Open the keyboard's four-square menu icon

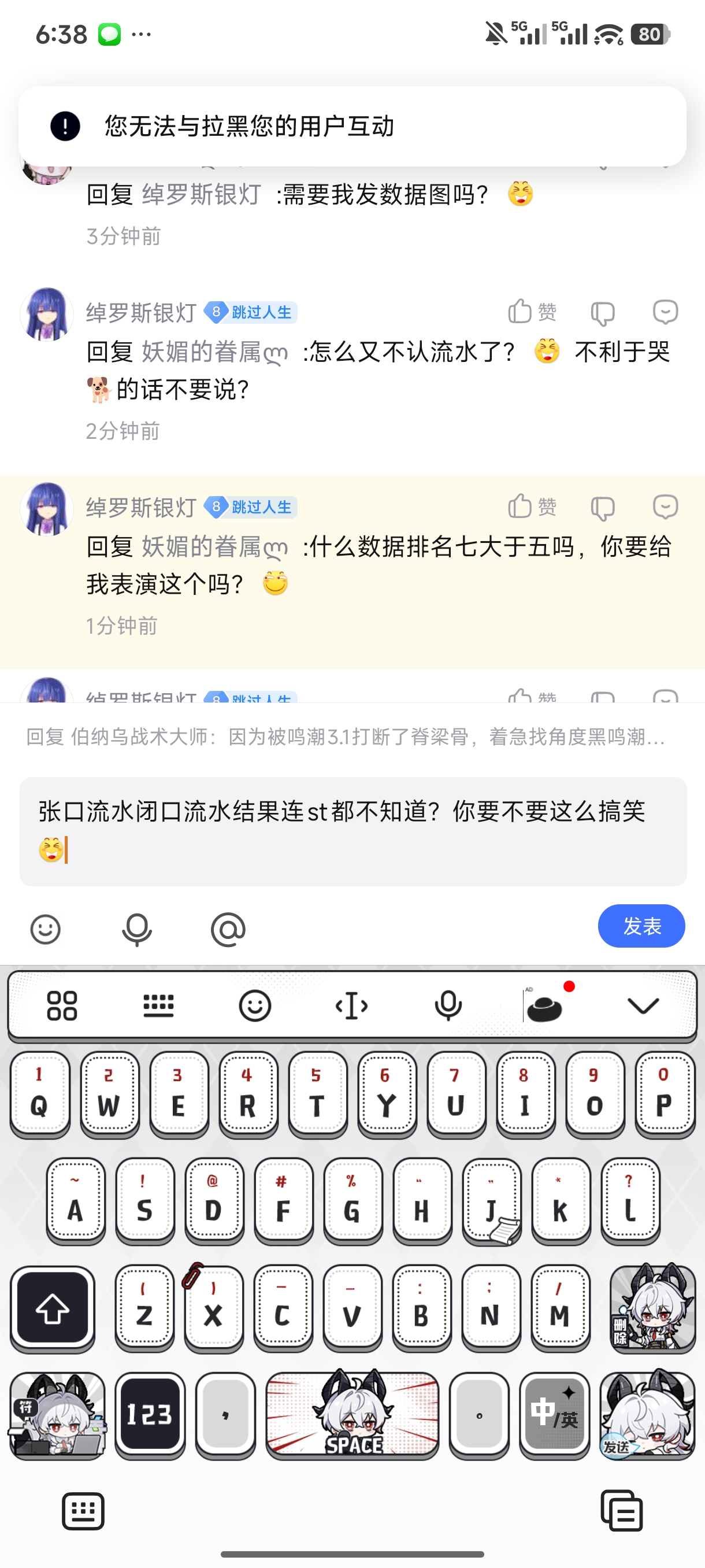coord(62,1005)
